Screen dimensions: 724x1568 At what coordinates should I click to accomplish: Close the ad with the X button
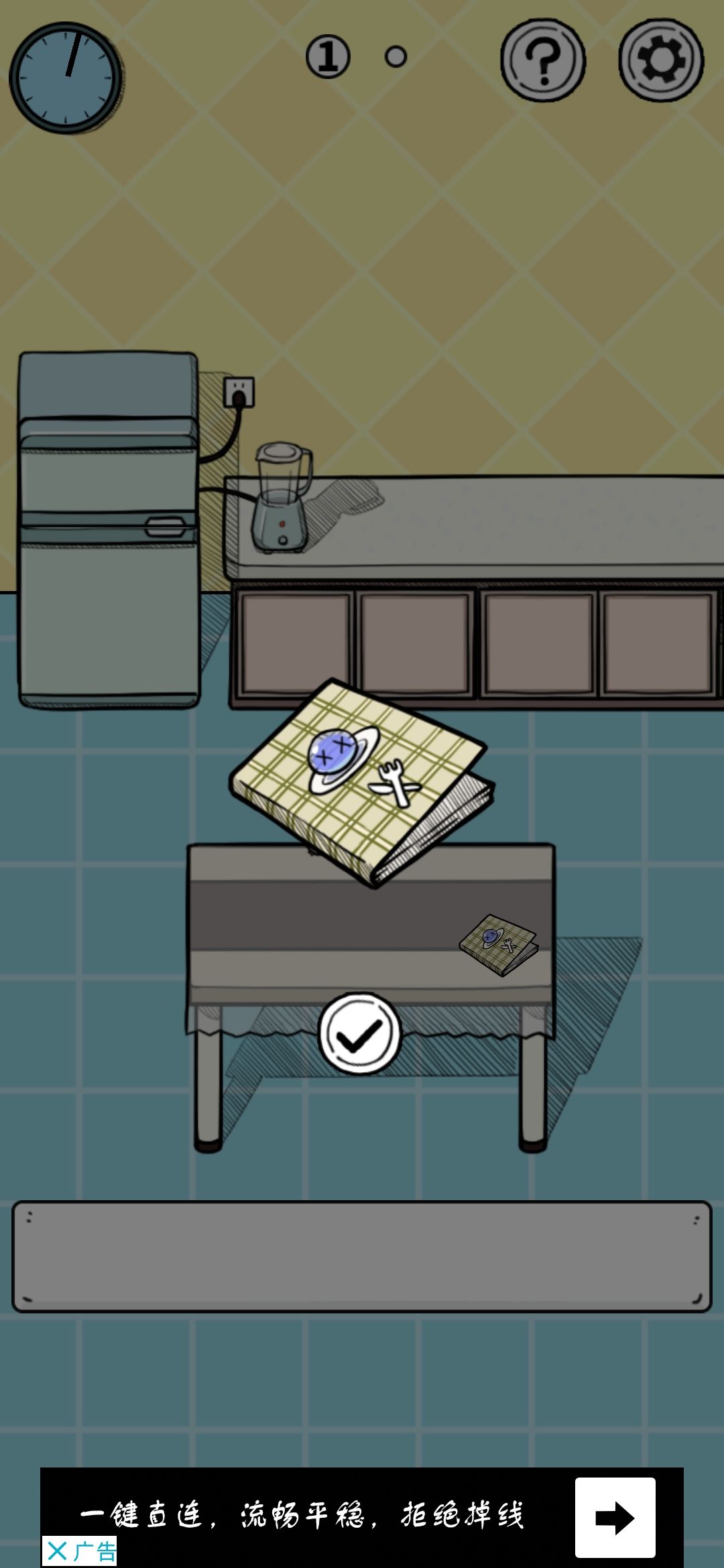coord(58,1551)
